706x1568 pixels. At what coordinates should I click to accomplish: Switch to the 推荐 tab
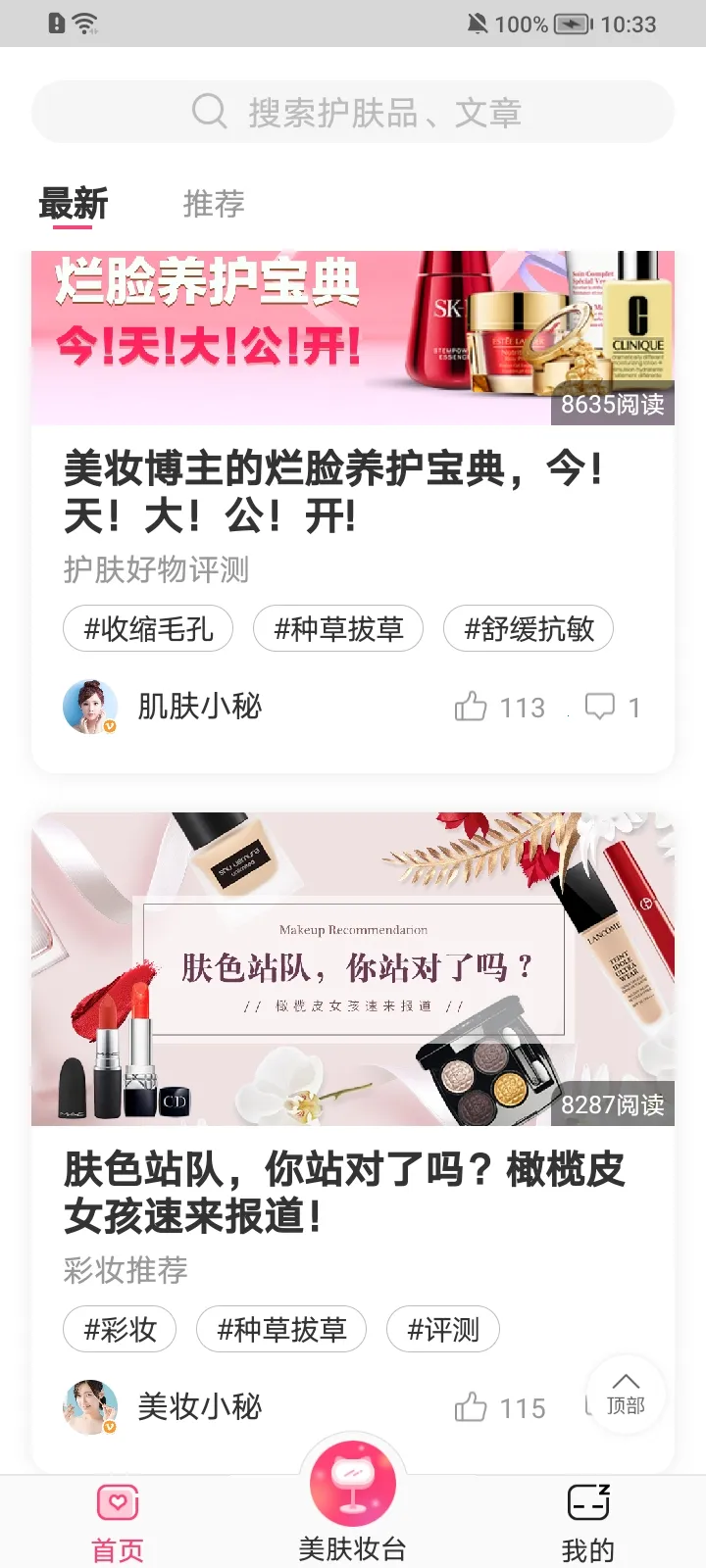tap(213, 204)
